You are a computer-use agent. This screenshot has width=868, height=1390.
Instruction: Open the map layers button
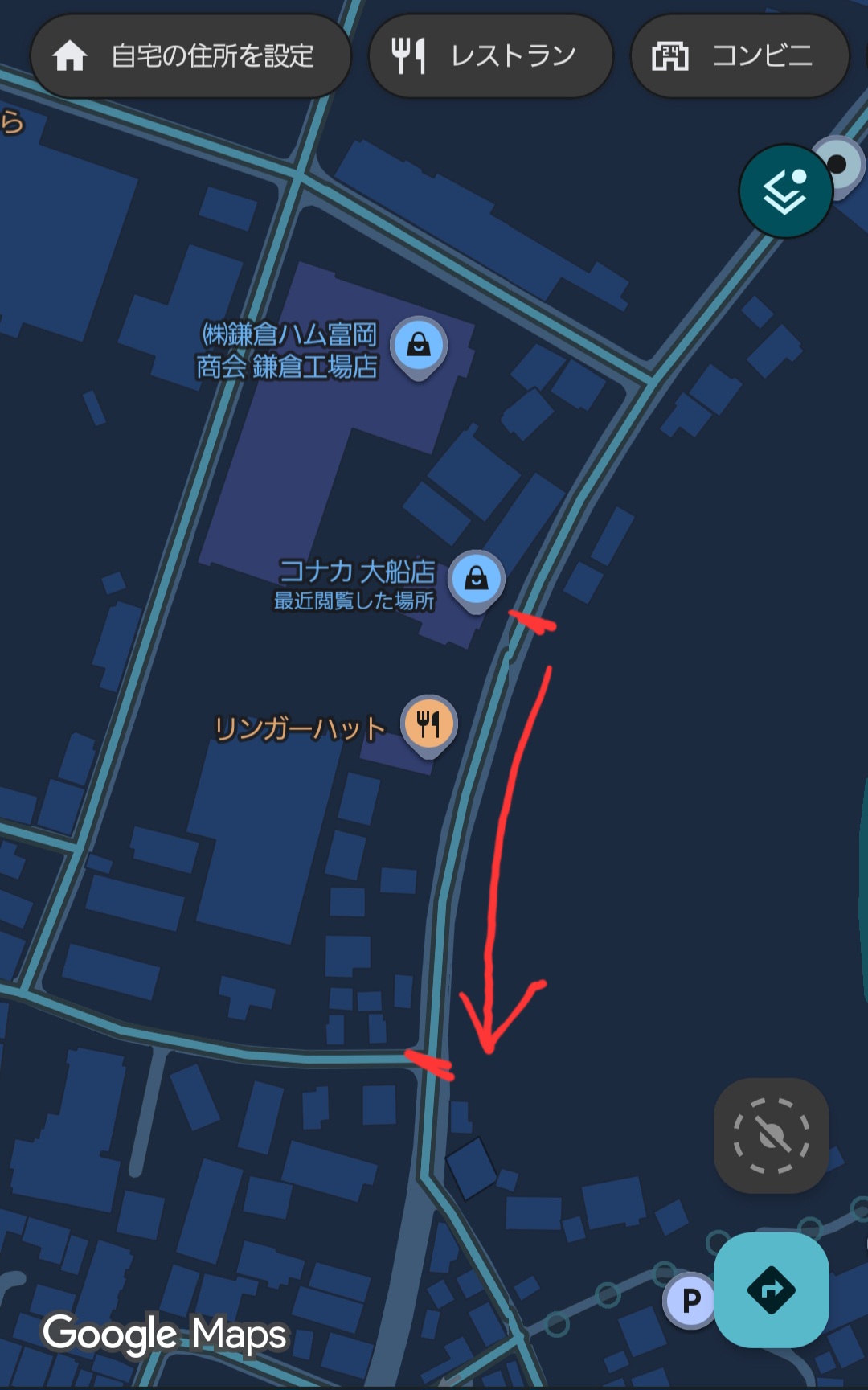coord(785,191)
